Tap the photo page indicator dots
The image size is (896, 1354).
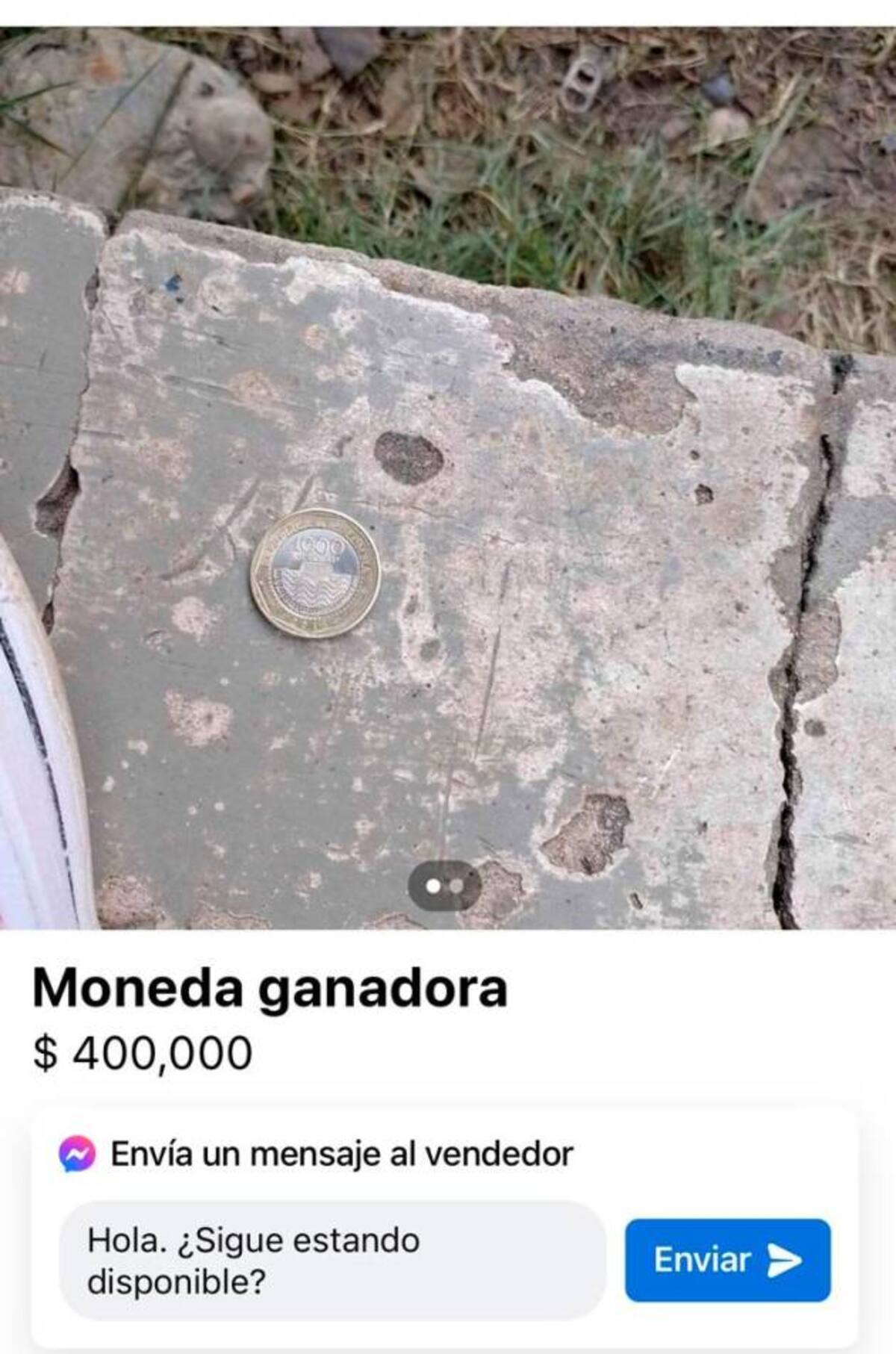444,886
